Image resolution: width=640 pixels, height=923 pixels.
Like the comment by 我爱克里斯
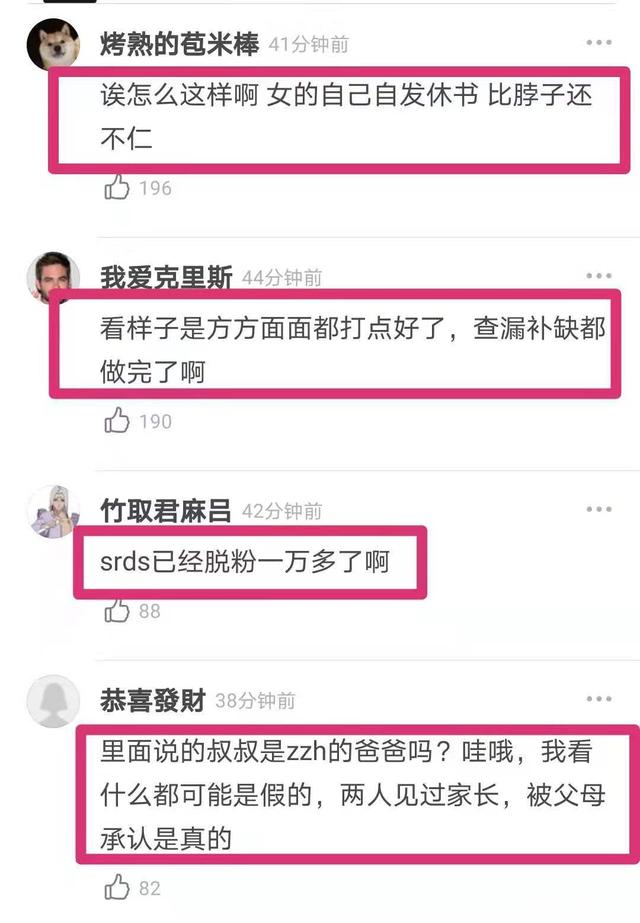[118, 420]
